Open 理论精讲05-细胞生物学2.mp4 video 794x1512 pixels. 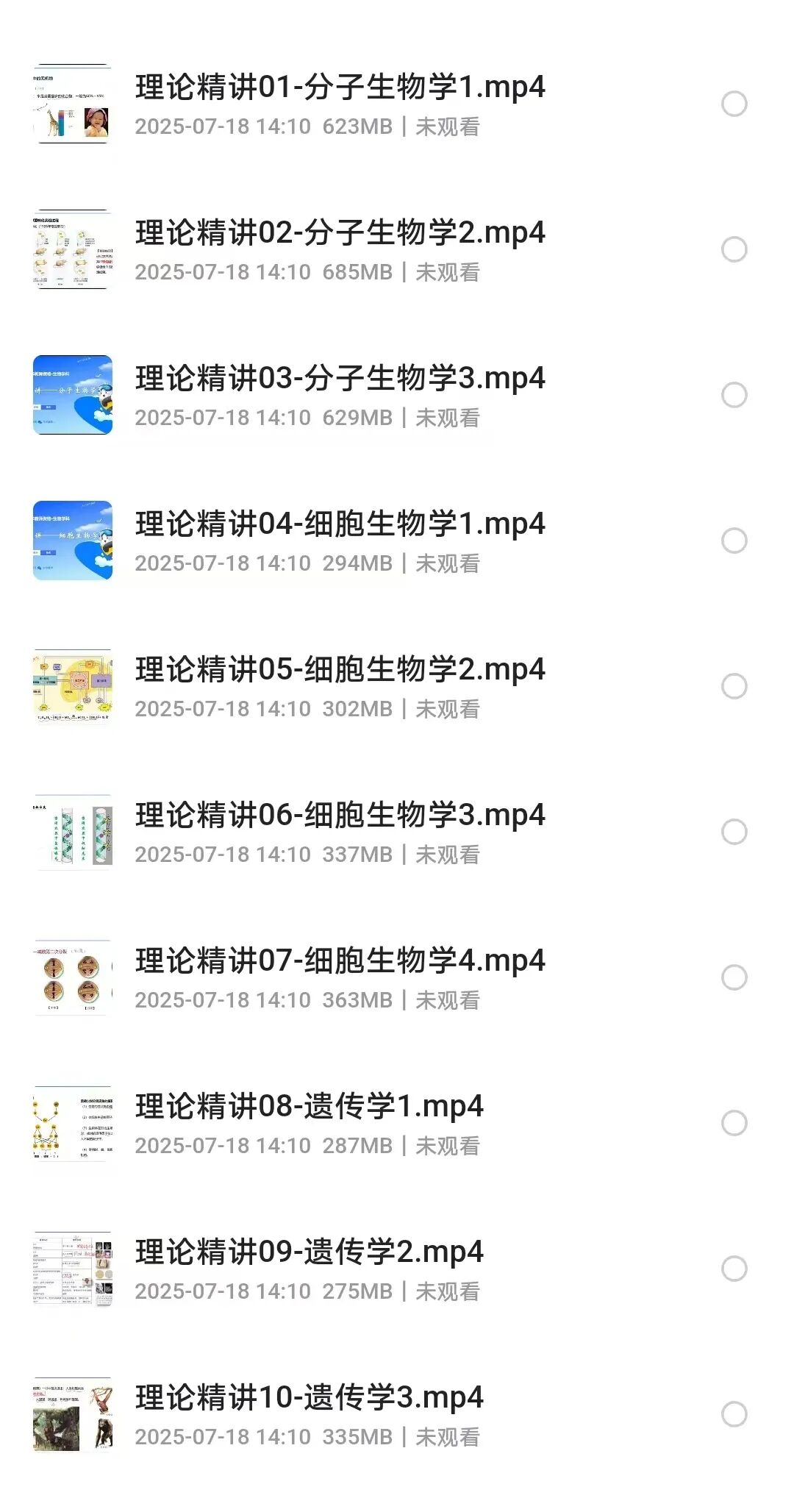[x=340, y=670]
